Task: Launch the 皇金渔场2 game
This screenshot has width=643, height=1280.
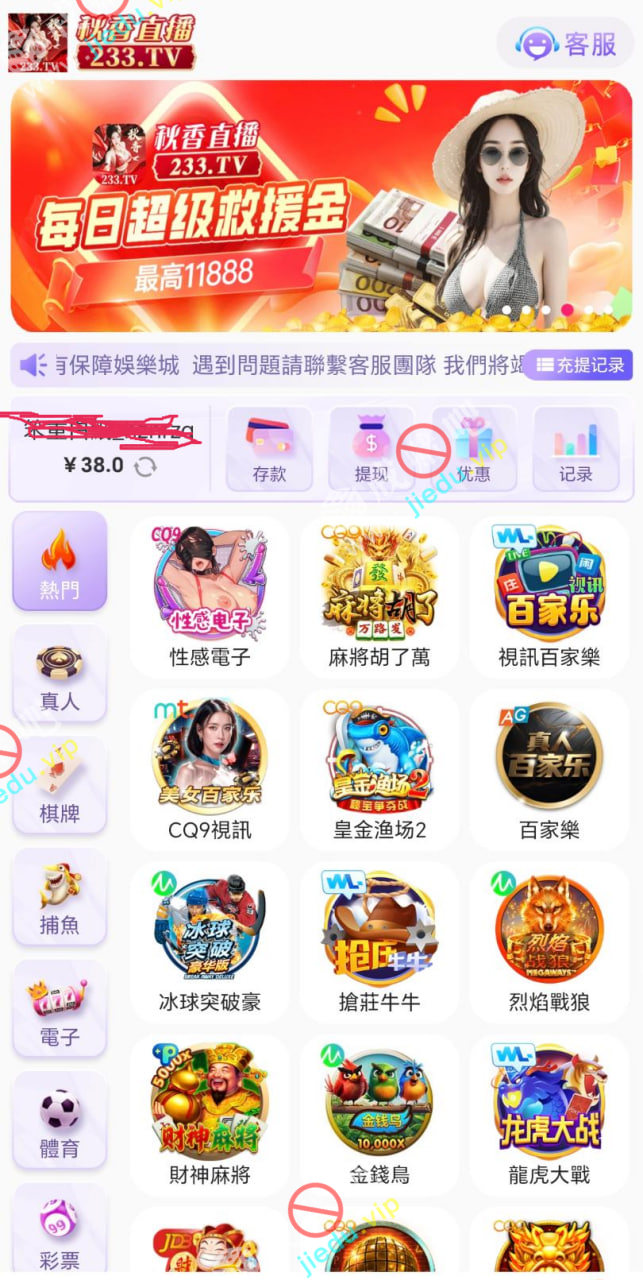Action: pos(379,769)
